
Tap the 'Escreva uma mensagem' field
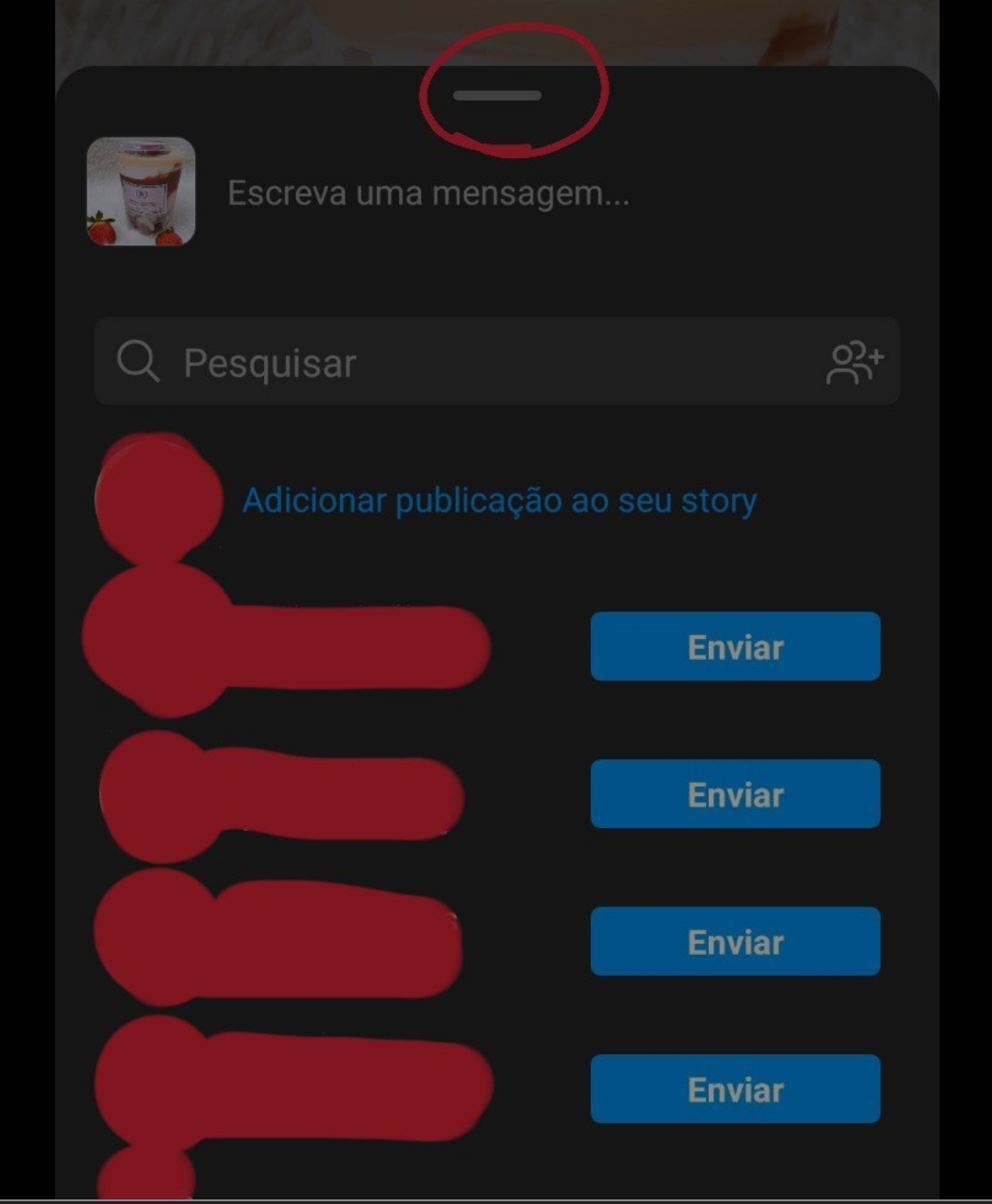(x=428, y=194)
